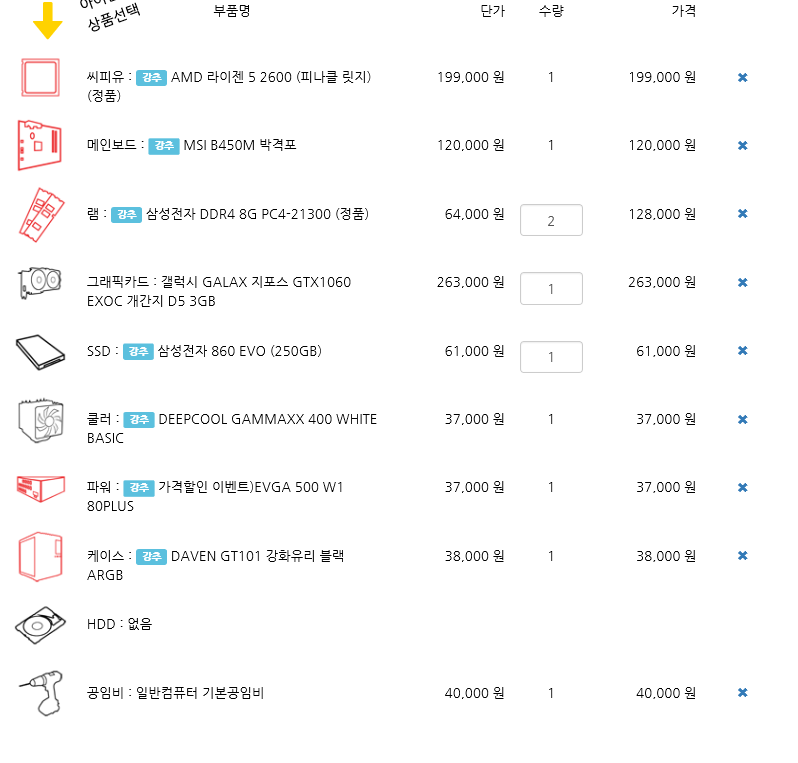Remove the AMD 라이젠 5 2600 CPU item
Screen dimensions: 798x763
coord(742,77)
